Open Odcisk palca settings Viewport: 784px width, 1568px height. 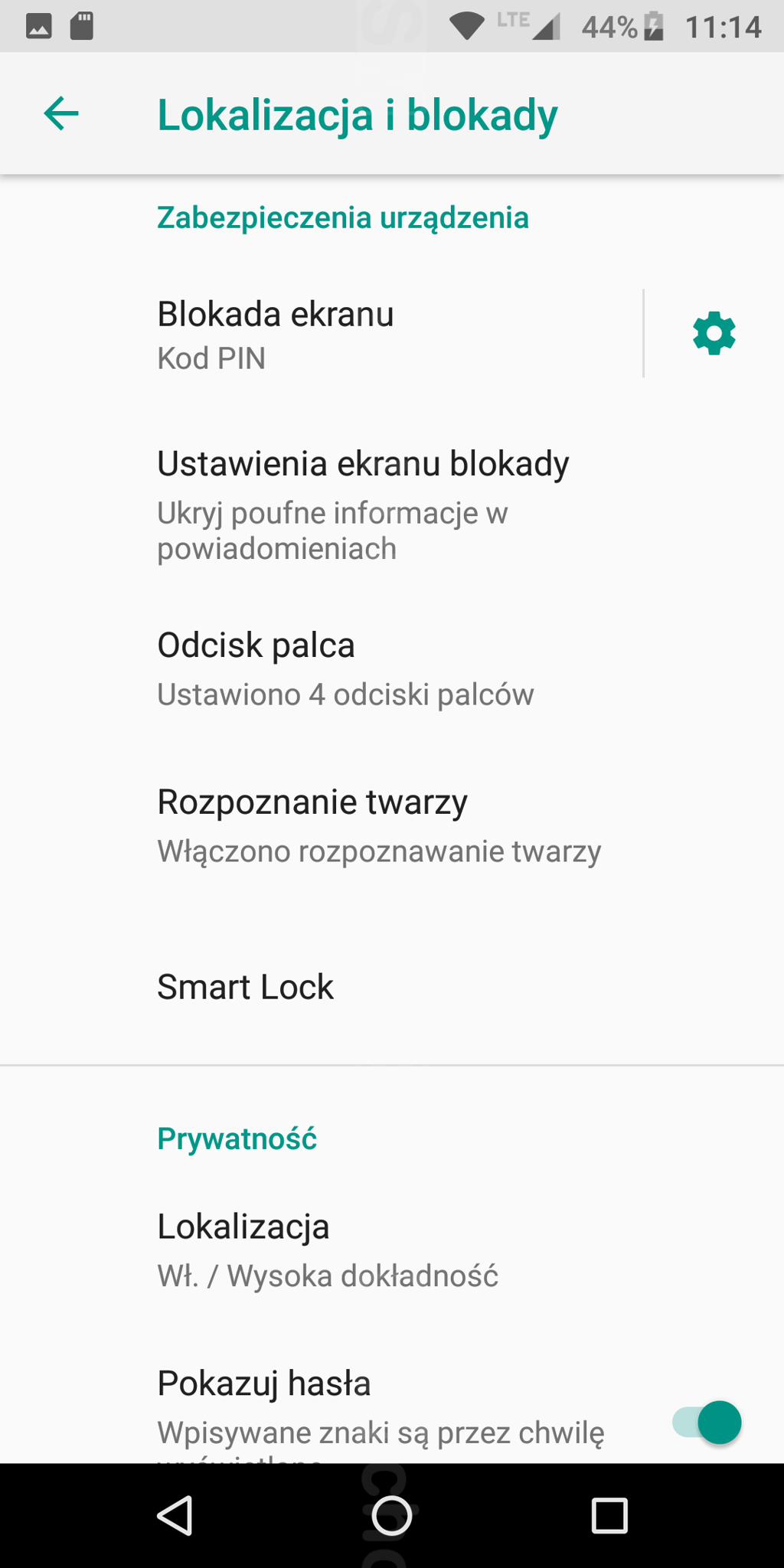[x=345, y=668]
